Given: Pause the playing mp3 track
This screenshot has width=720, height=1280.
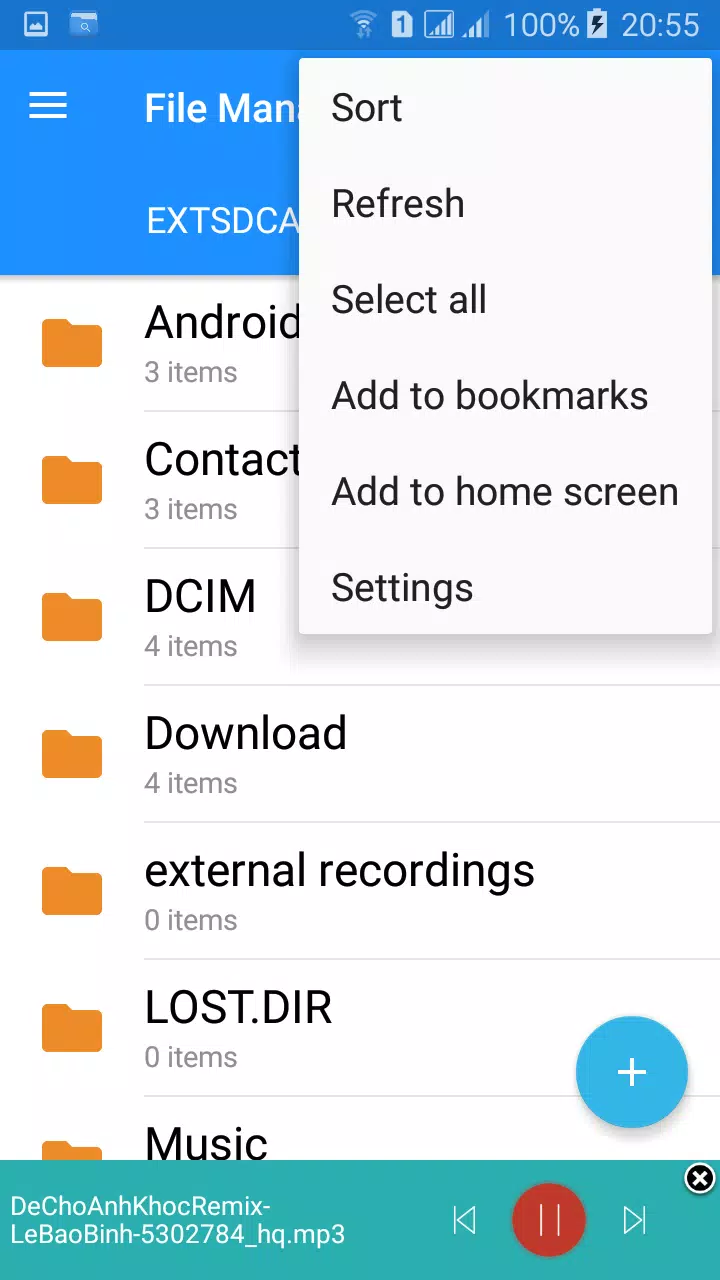Looking at the screenshot, I should click(x=549, y=1220).
